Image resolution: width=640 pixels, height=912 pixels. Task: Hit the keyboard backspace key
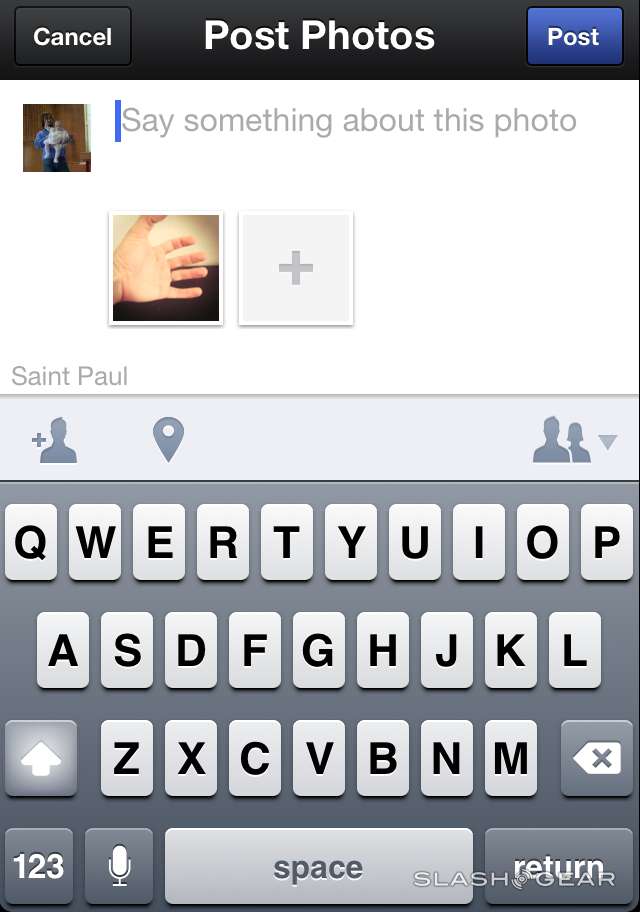[x=598, y=760]
